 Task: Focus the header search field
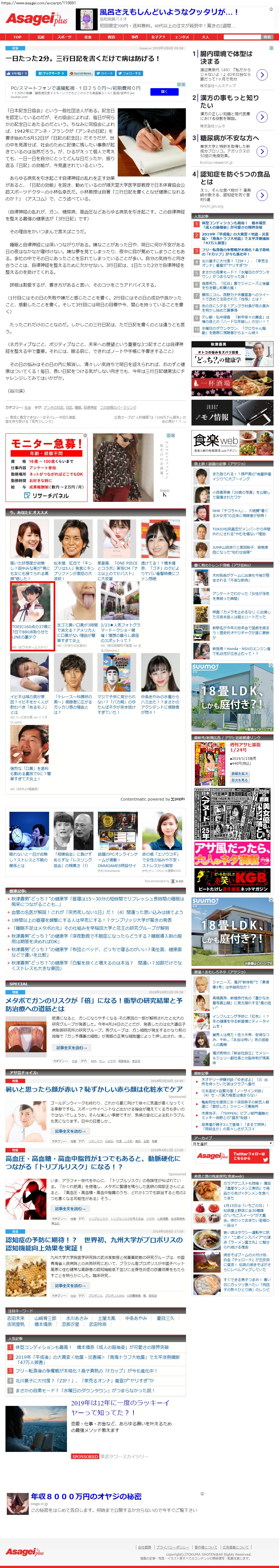[241, 37]
